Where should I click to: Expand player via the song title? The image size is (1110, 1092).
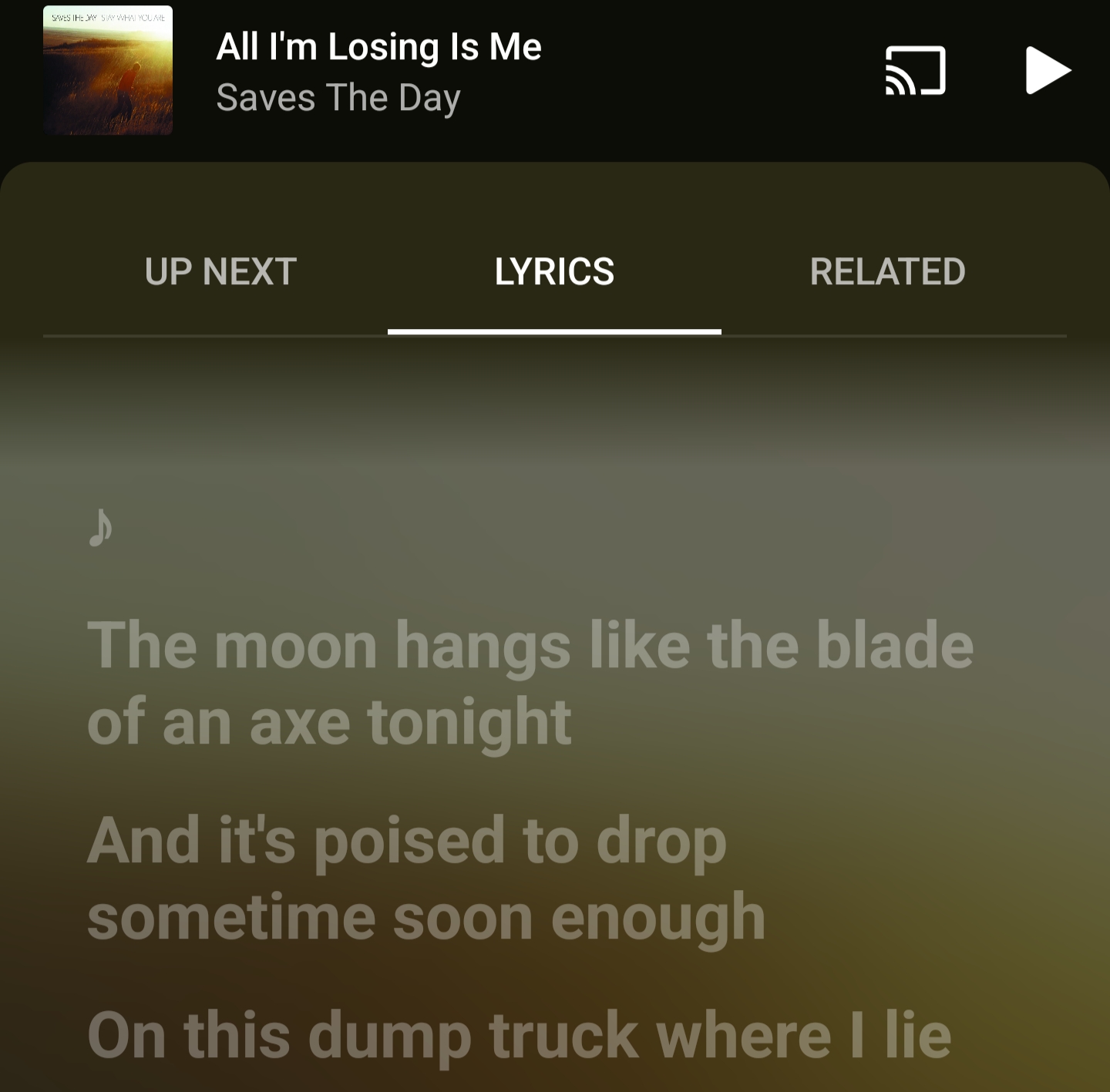tap(378, 47)
